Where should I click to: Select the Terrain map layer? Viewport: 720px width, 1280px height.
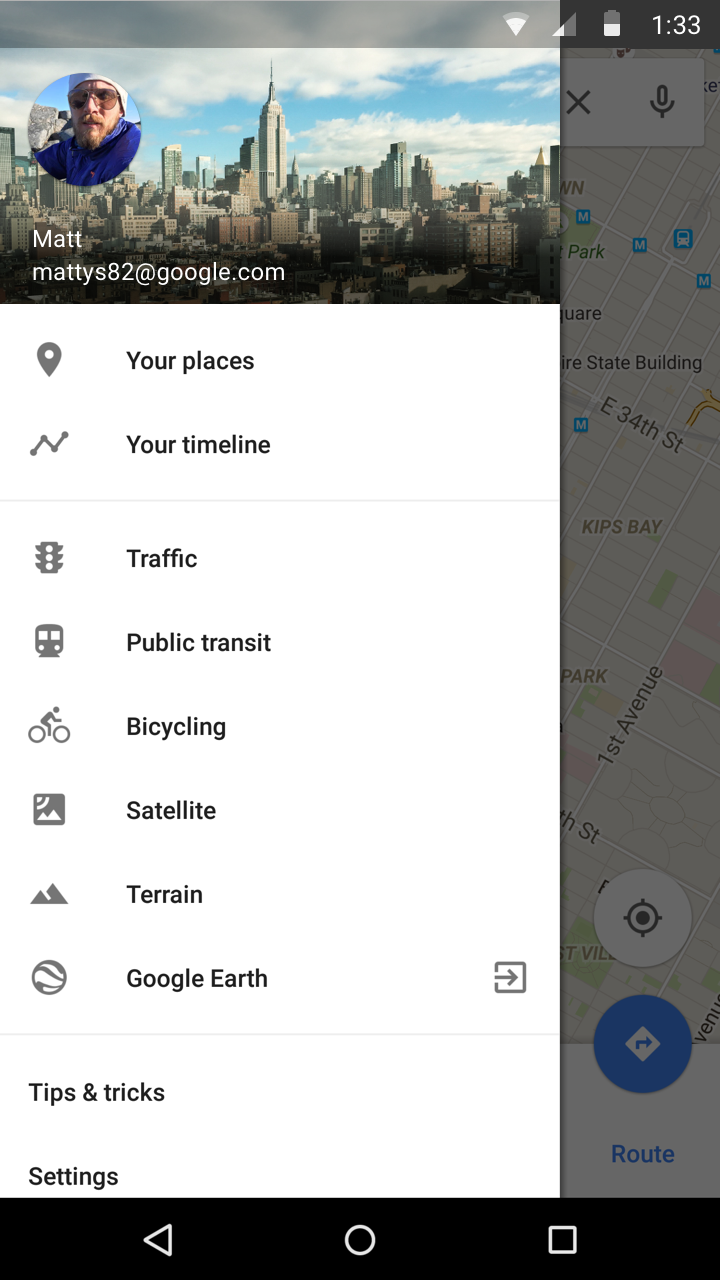164,895
